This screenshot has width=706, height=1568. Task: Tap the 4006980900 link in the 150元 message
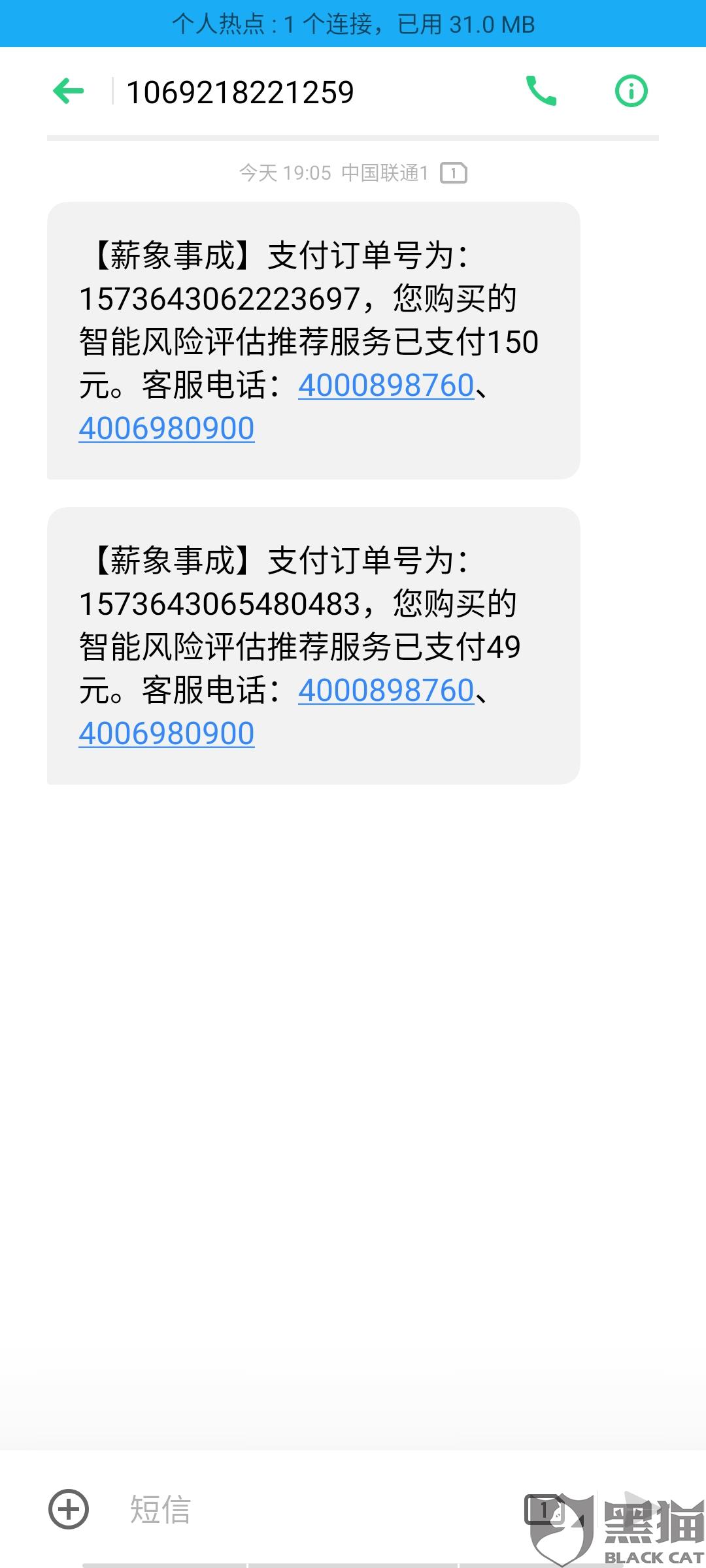(167, 429)
